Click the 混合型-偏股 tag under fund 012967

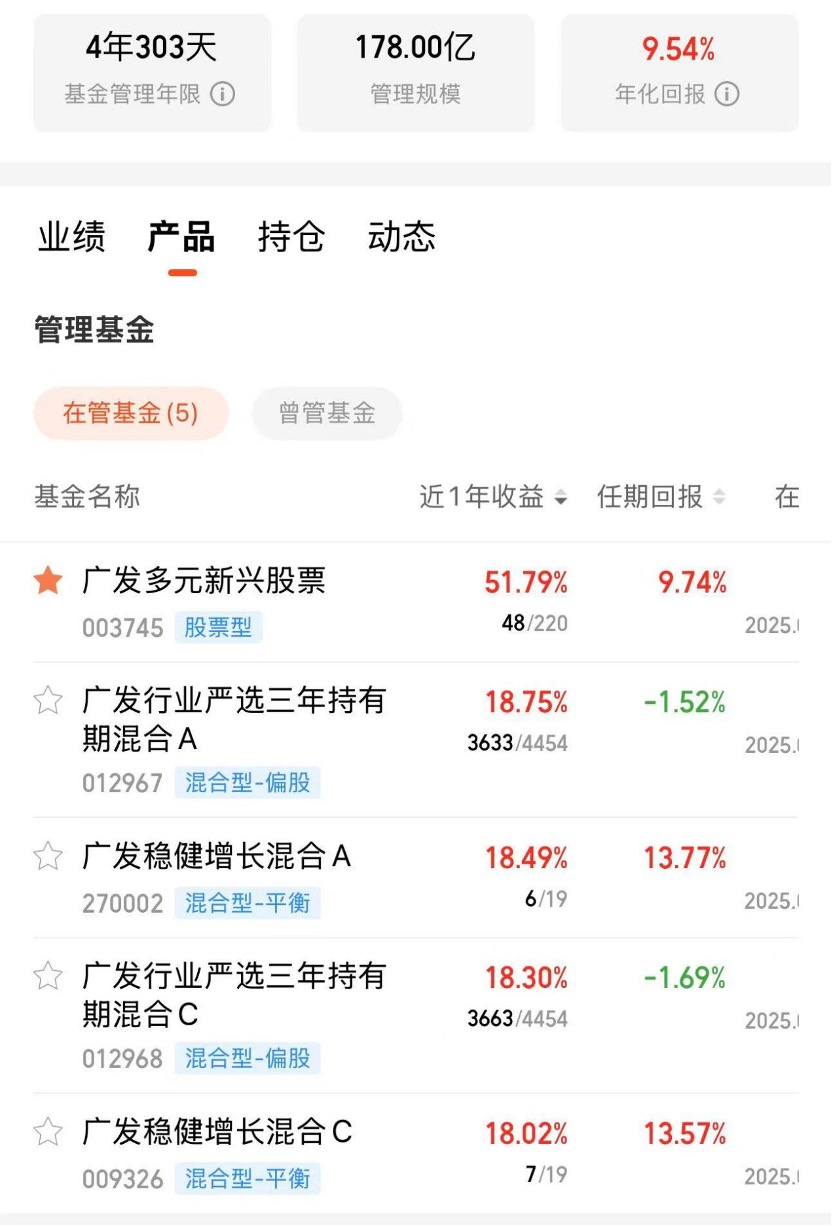[248, 784]
